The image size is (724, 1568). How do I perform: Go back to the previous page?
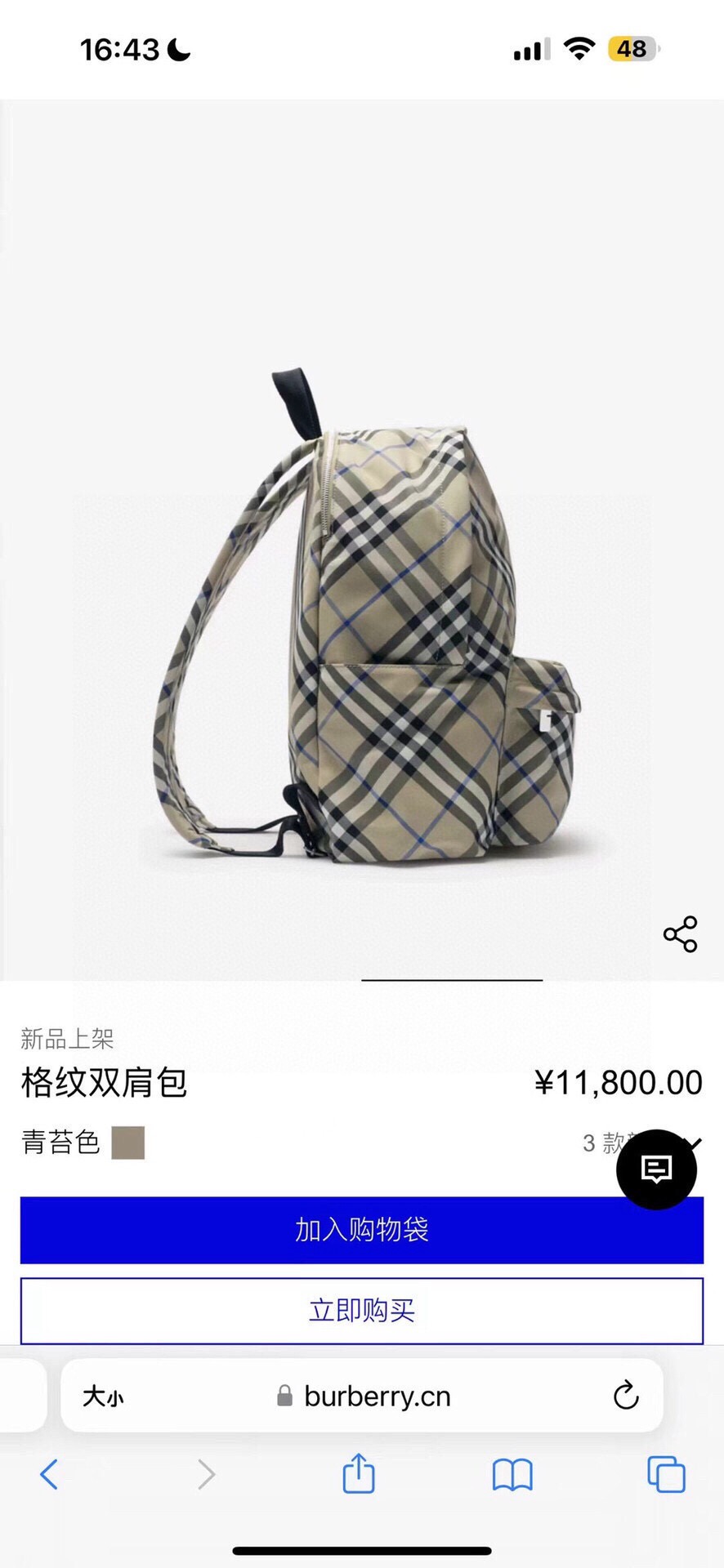click(x=49, y=1475)
